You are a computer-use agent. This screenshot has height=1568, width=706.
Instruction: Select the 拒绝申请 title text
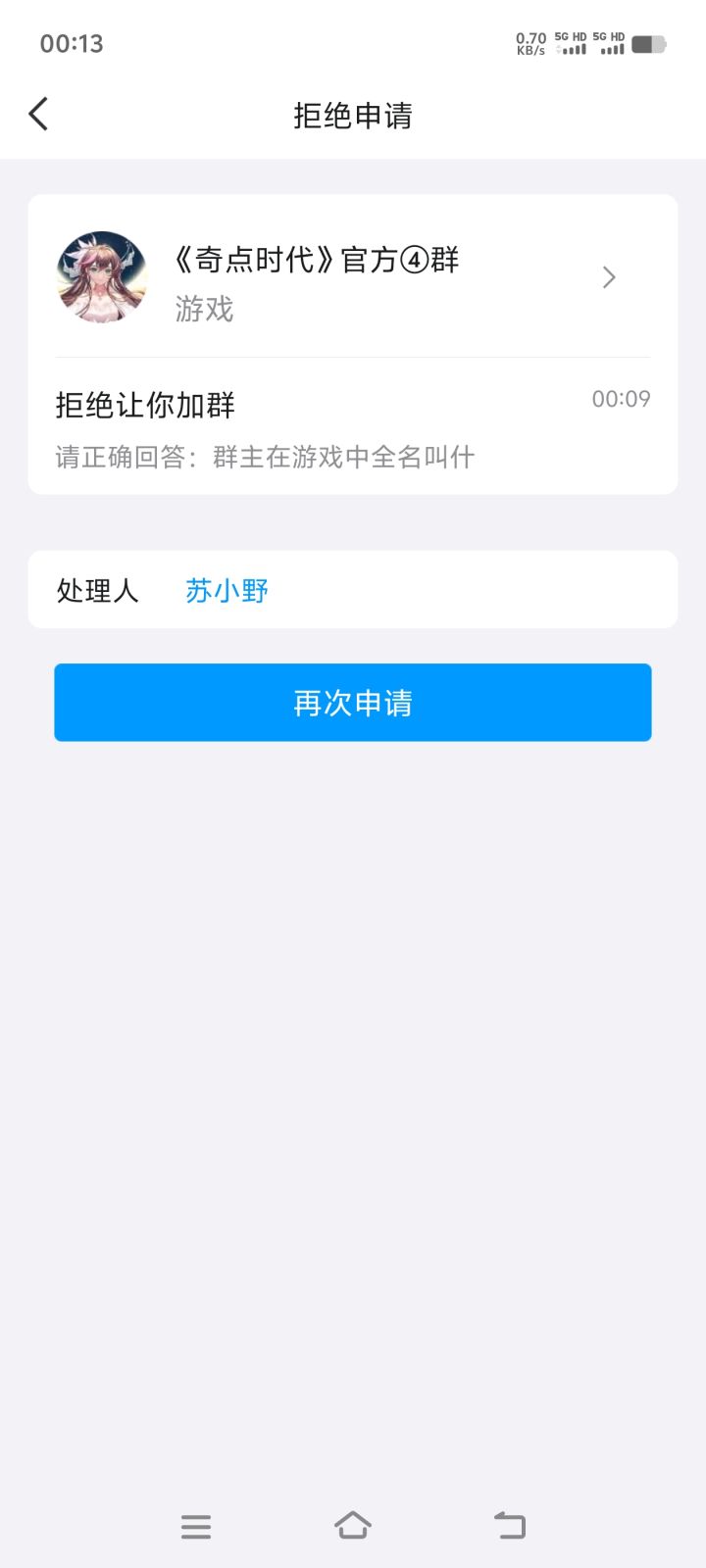click(353, 116)
